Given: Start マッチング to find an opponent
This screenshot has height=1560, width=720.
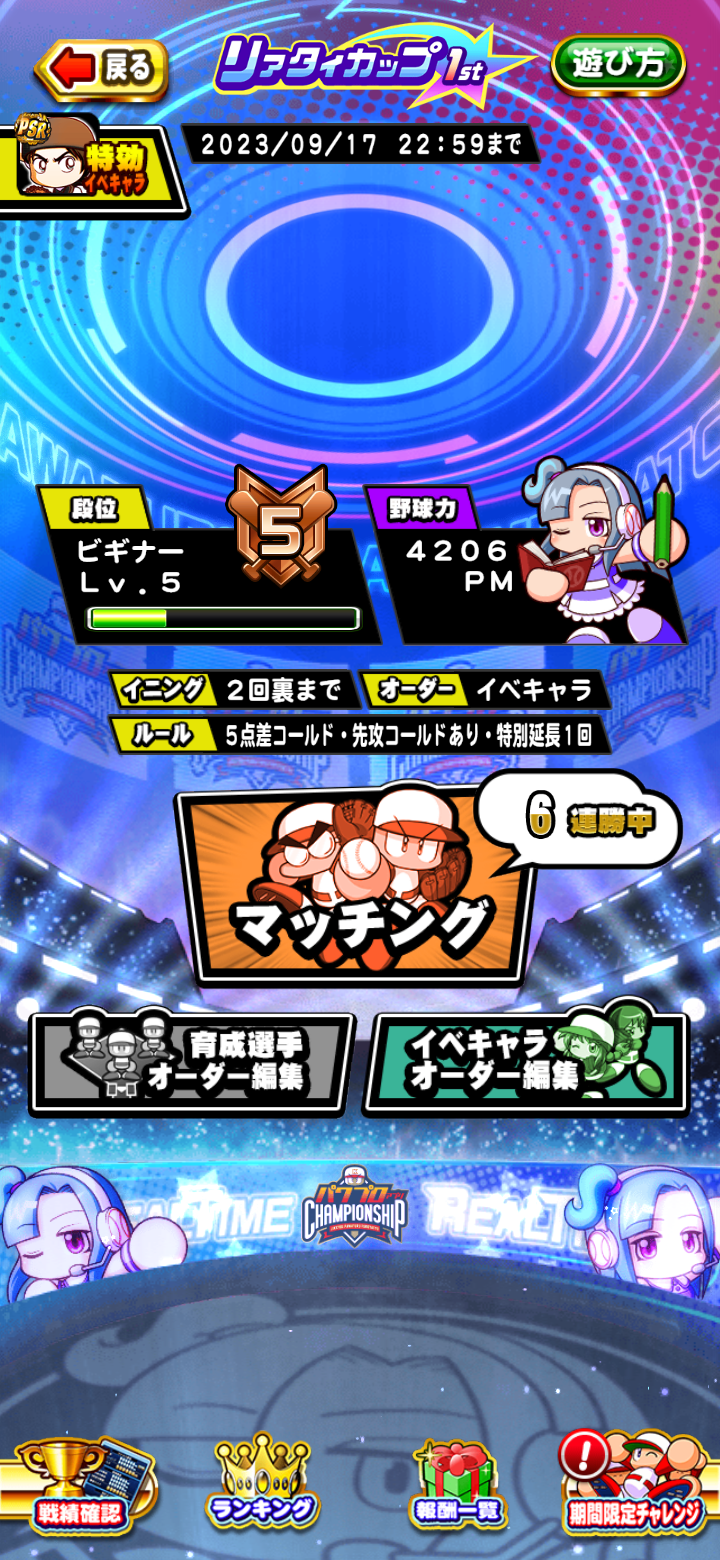Looking at the screenshot, I should (357, 885).
